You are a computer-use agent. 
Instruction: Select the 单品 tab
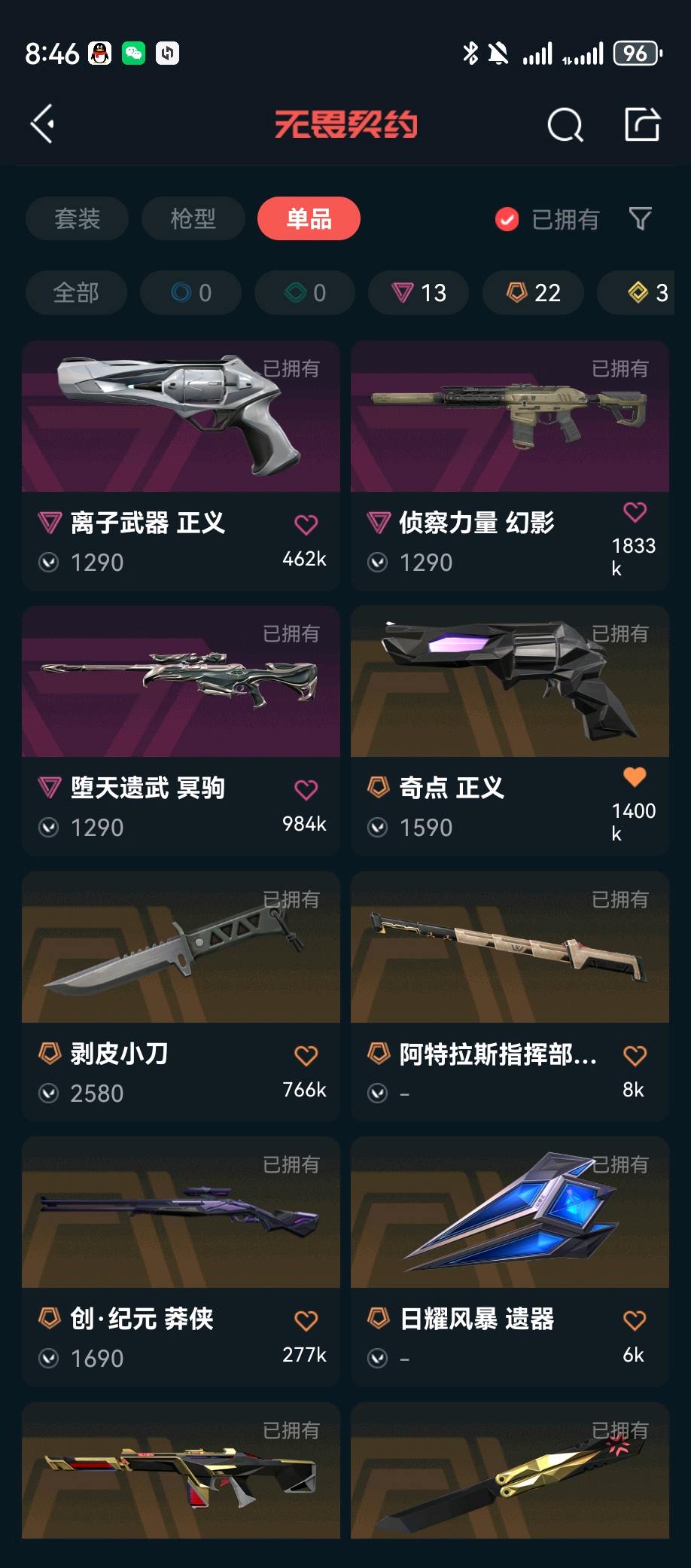[x=309, y=219]
